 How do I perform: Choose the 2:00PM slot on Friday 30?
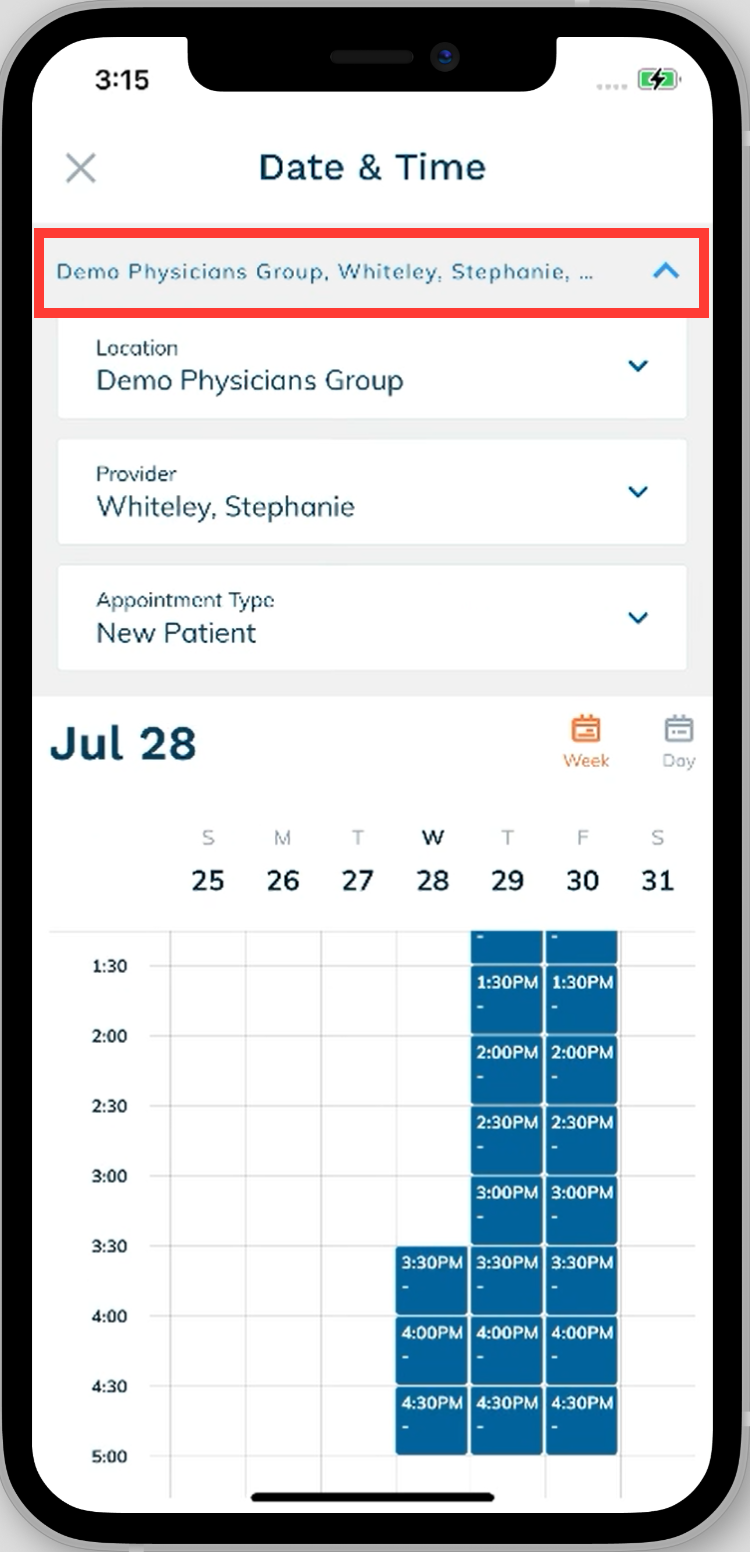582,1070
